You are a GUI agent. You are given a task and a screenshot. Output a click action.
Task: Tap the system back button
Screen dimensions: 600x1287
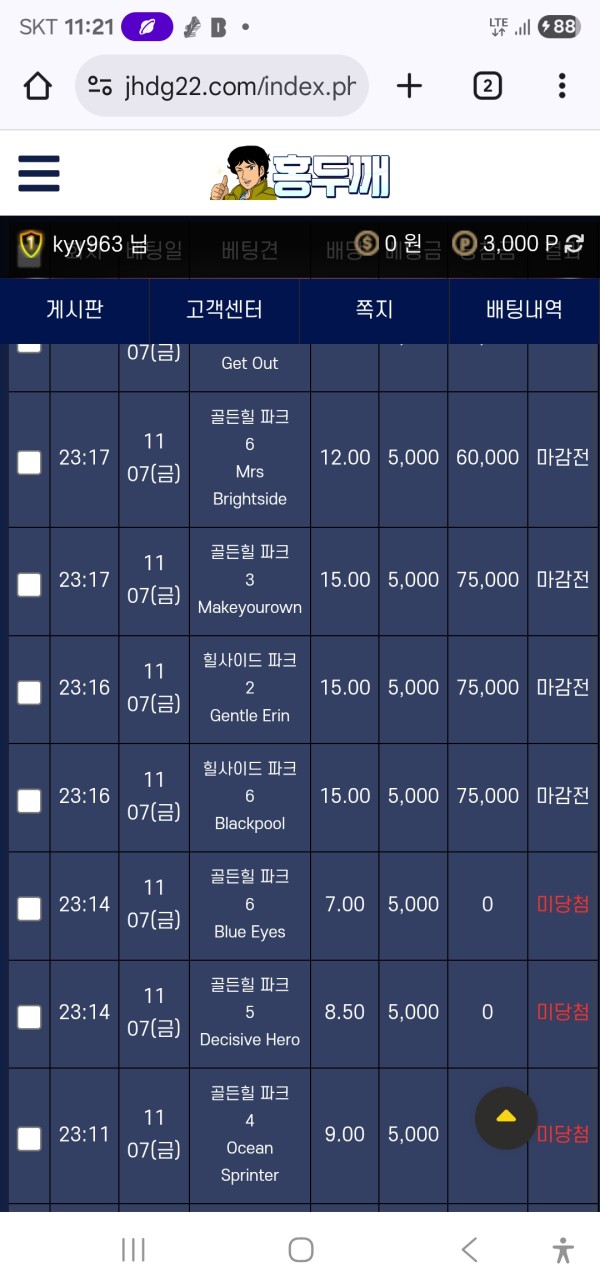tap(469, 1249)
